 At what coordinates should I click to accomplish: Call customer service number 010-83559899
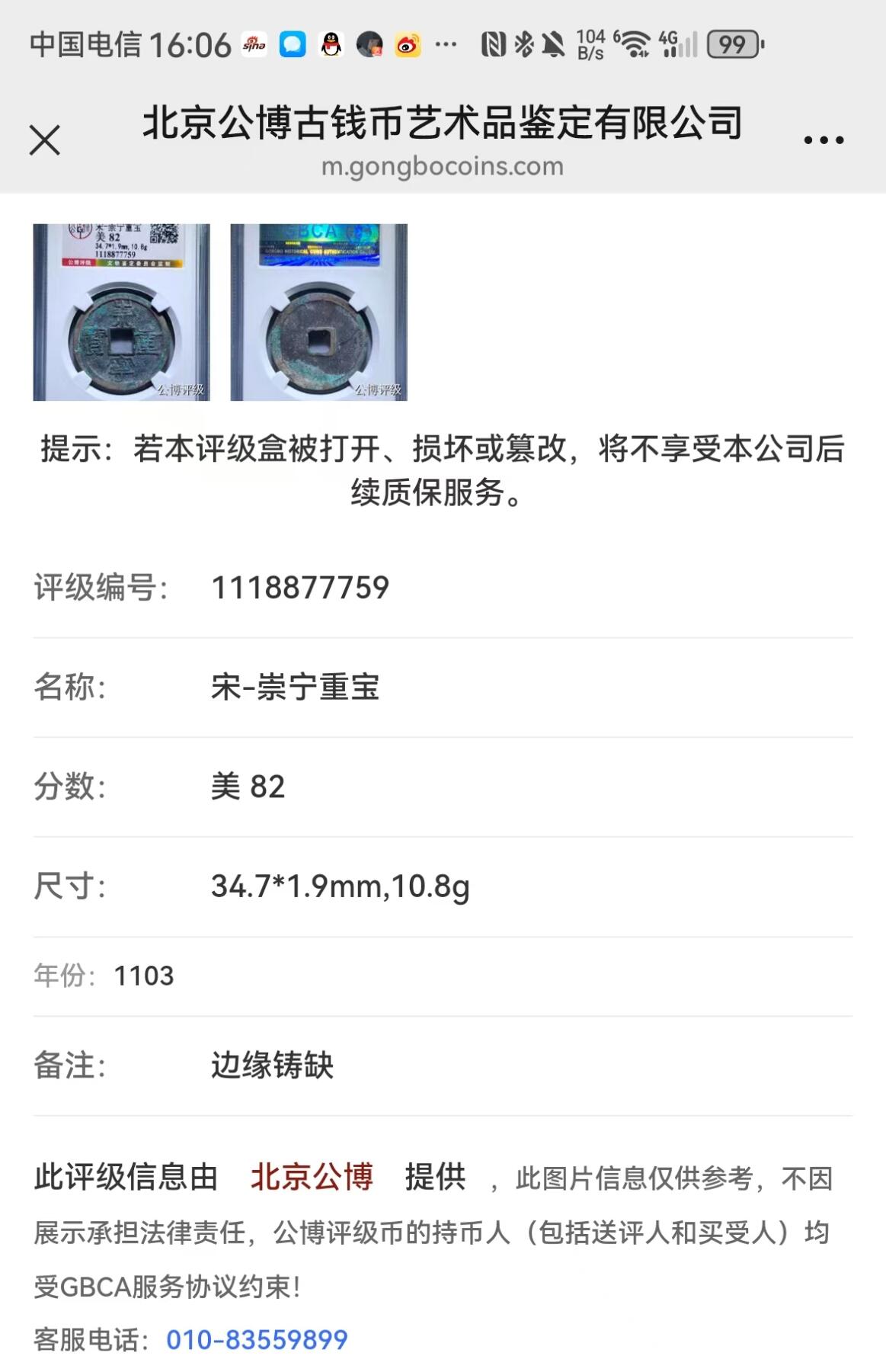click(257, 1340)
